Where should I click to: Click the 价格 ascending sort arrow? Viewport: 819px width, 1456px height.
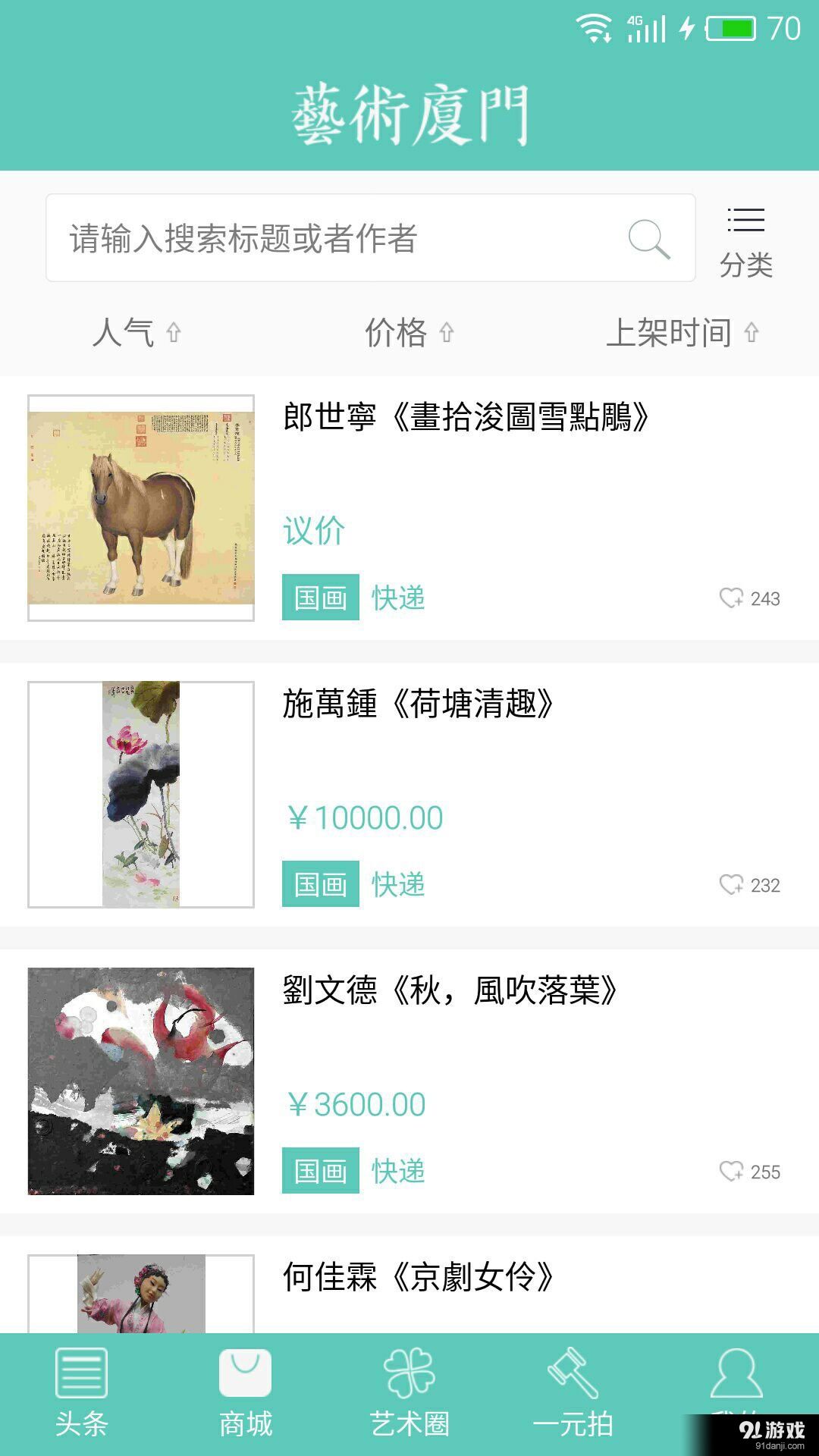coord(447,331)
